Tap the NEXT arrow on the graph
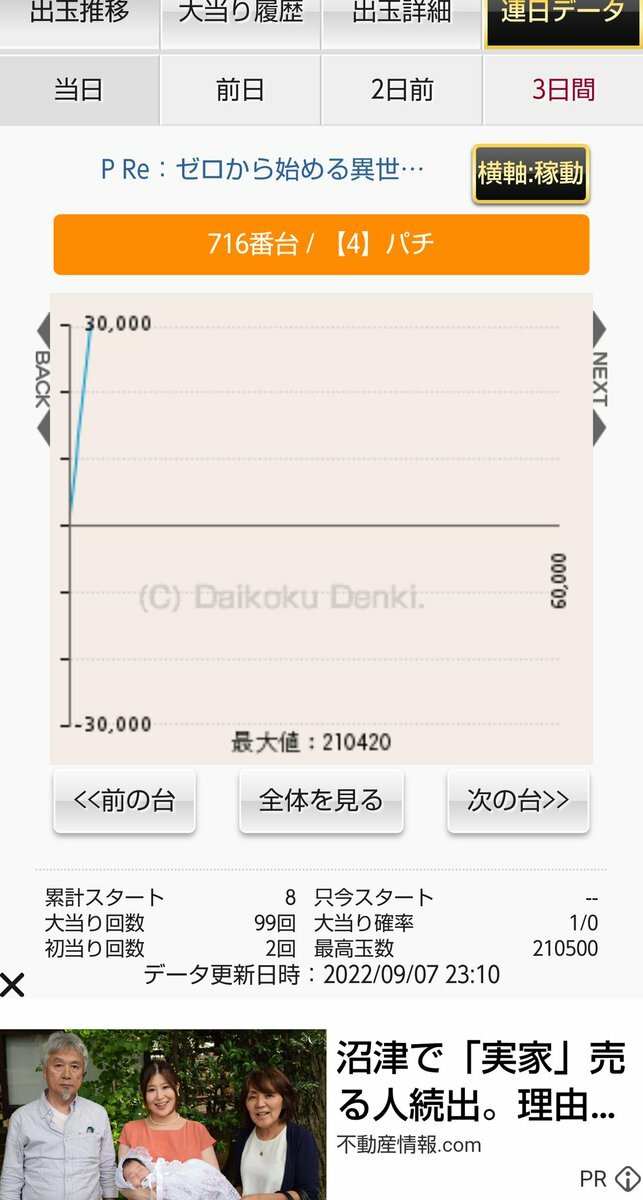Screen dimensions: 643x1200 (599, 380)
